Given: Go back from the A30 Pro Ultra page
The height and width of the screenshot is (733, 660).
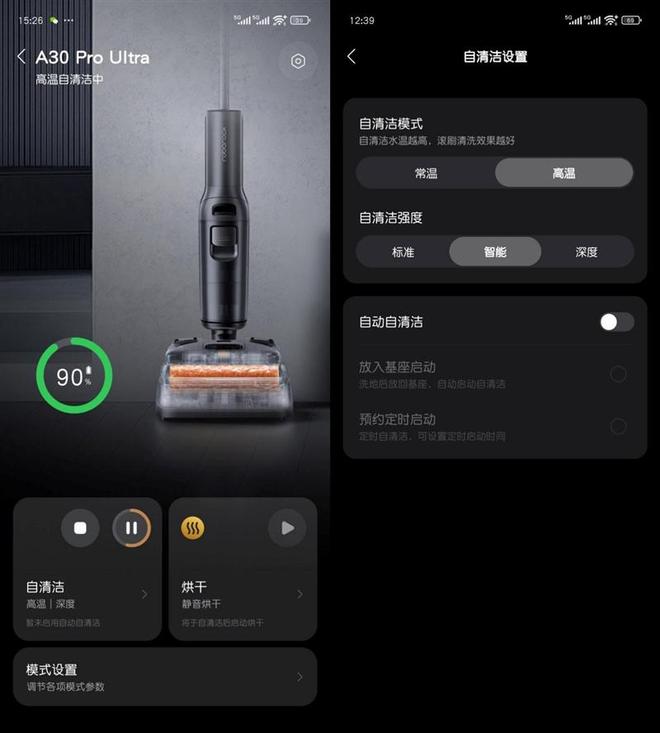Looking at the screenshot, I should [21, 57].
